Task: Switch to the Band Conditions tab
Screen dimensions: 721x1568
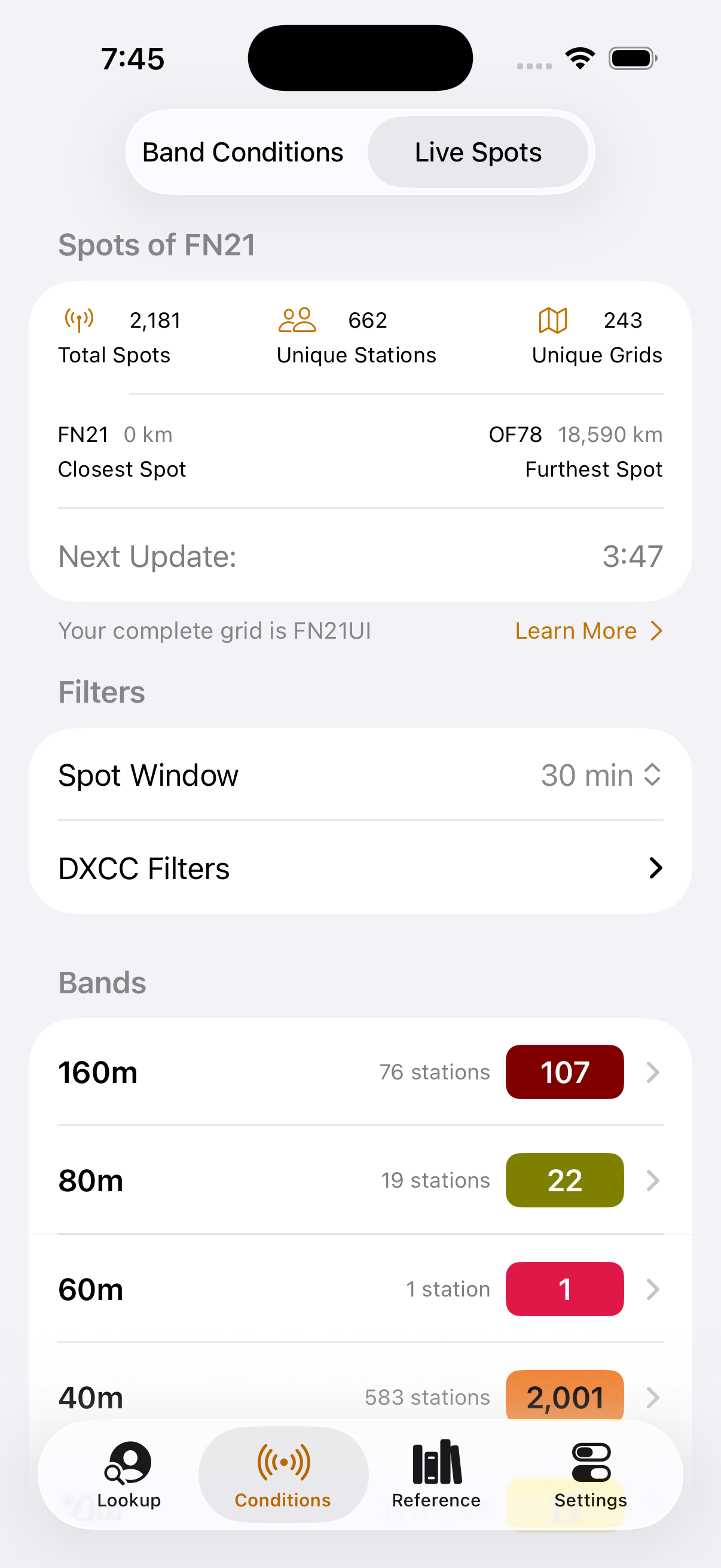Action: [242, 151]
